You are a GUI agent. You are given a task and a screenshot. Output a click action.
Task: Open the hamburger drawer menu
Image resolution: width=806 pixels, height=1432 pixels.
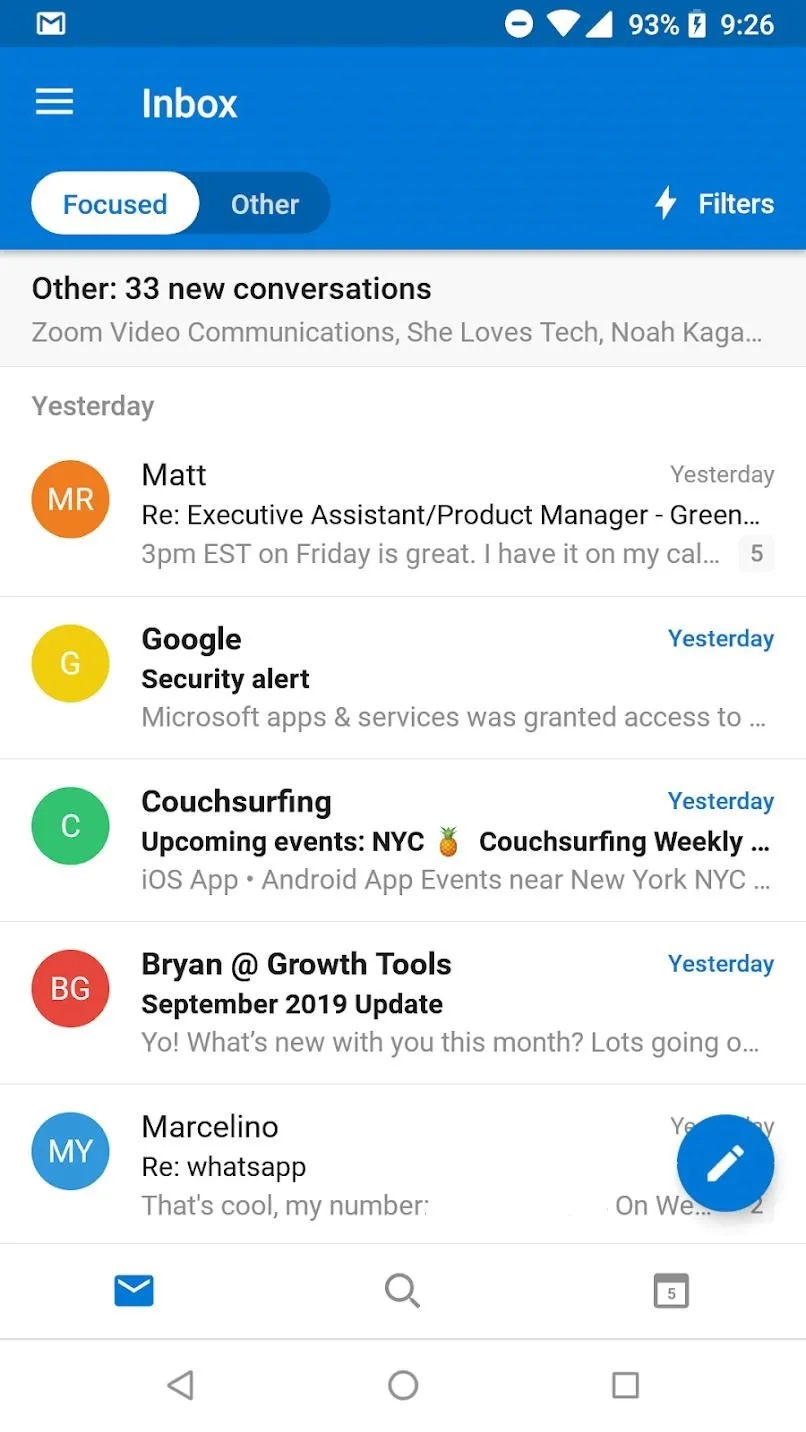coord(54,102)
